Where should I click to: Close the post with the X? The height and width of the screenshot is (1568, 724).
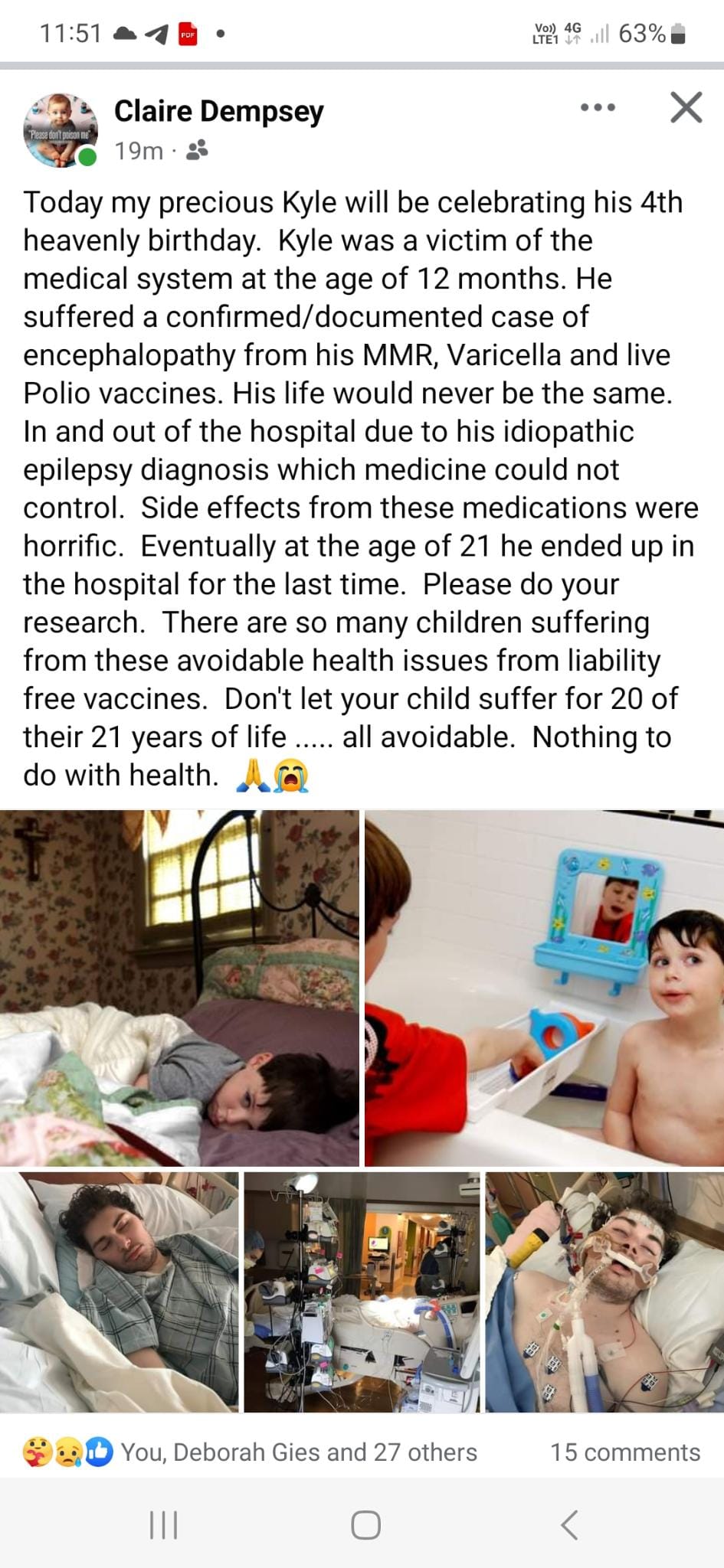pos(686,108)
